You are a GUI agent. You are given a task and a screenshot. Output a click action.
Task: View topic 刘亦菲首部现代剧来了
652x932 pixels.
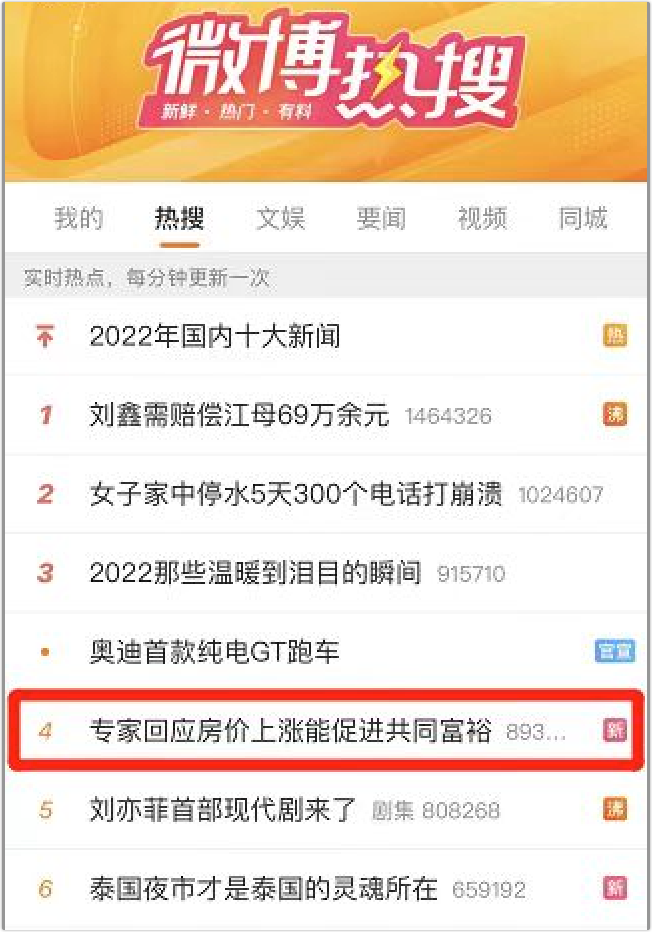[x=223, y=809]
